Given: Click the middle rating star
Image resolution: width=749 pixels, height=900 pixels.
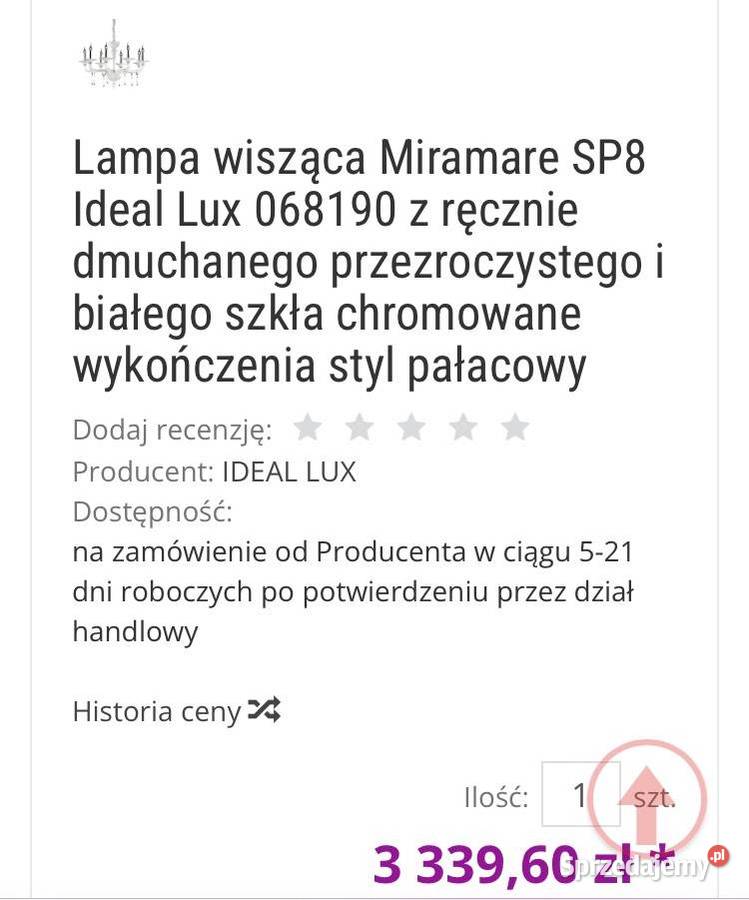Looking at the screenshot, I should coord(412,428).
